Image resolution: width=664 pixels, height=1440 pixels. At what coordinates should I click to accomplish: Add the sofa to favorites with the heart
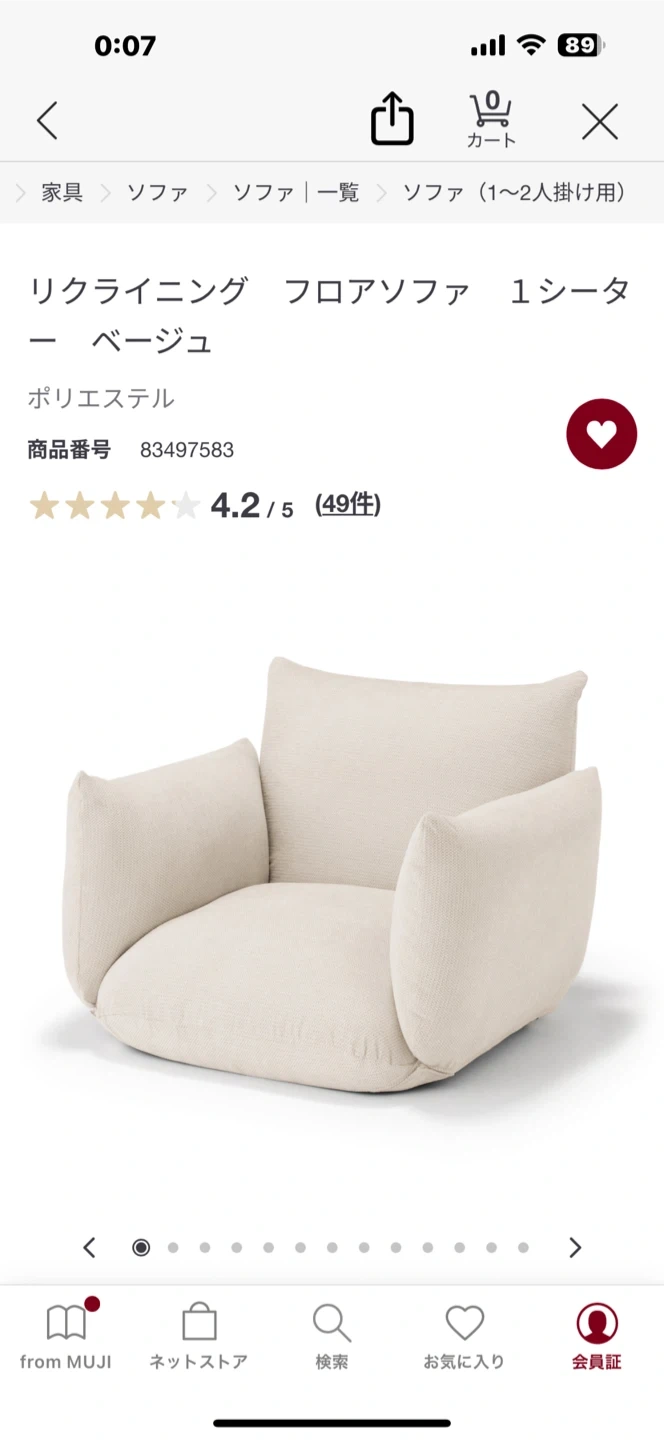tap(601, 434)
